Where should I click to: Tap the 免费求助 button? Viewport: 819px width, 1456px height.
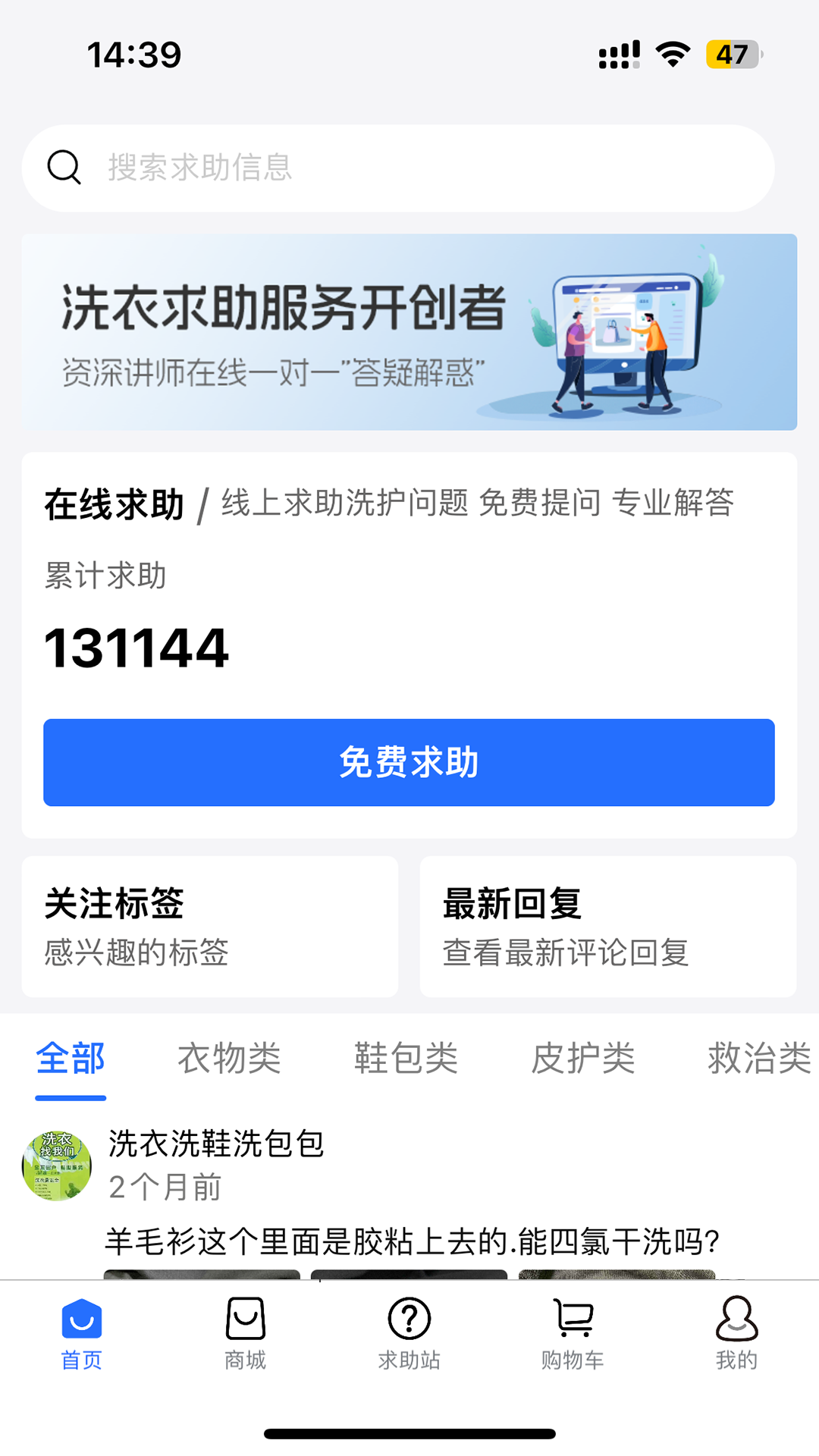tap(409, 762)
